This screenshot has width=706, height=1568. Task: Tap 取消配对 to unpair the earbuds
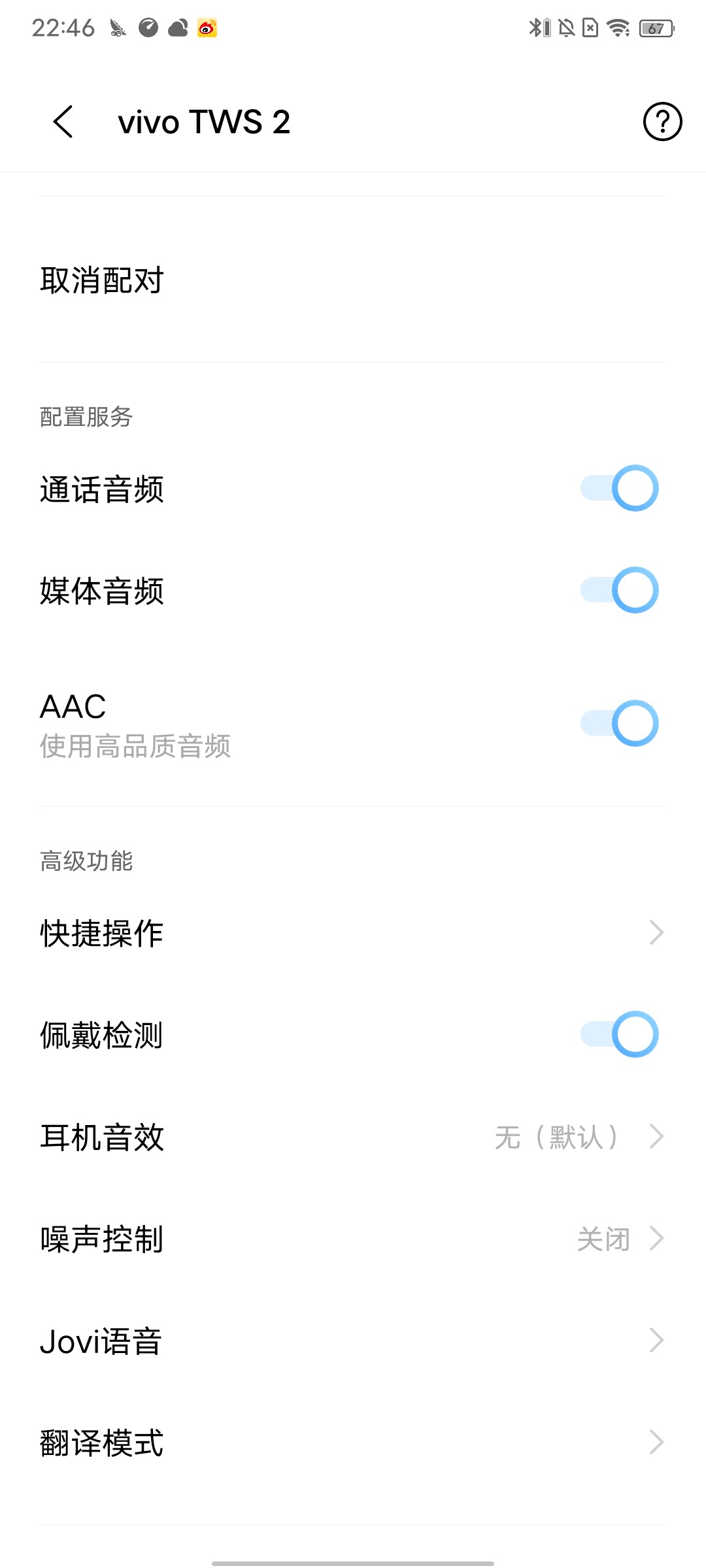pos(353,280)
